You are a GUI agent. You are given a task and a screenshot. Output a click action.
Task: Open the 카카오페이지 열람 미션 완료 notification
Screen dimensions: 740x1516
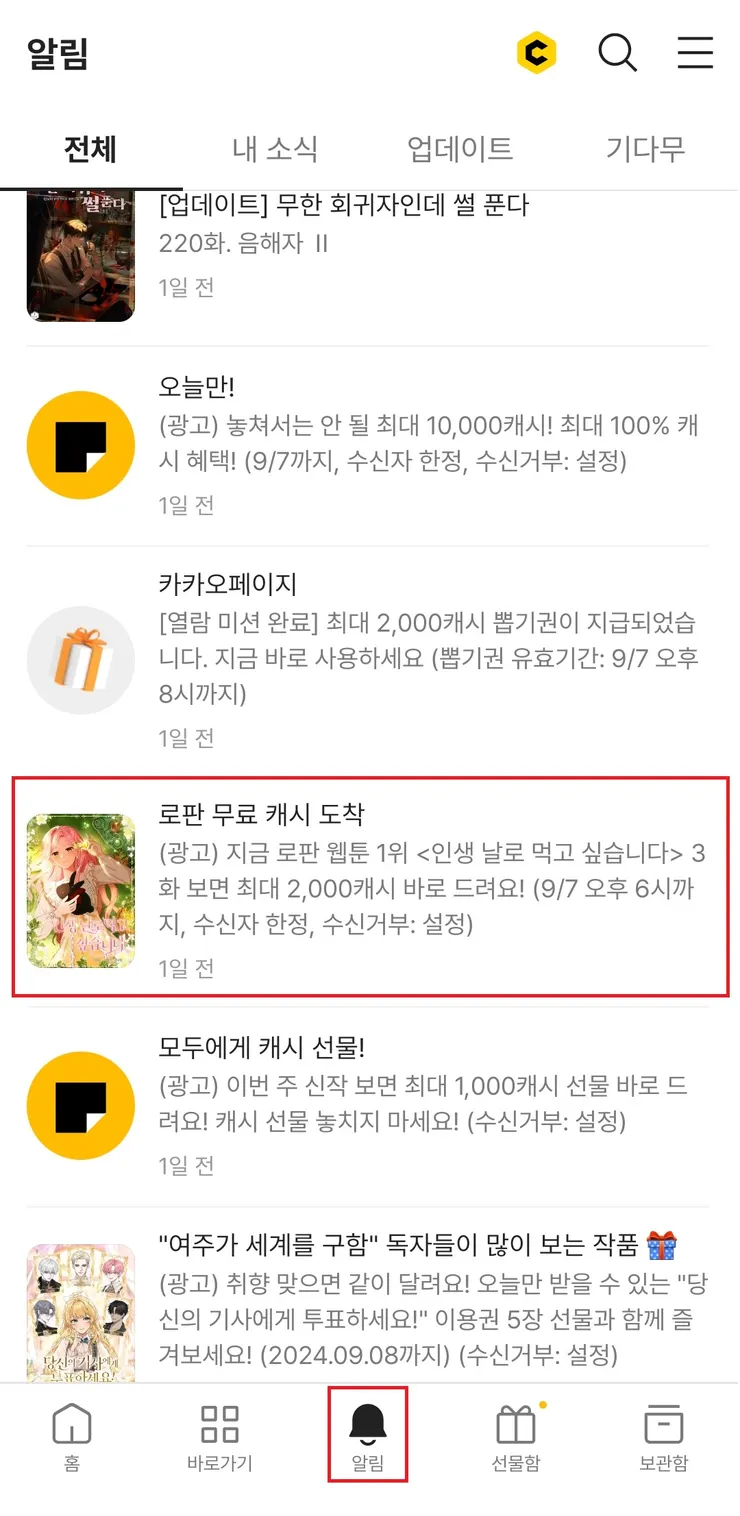click(x=368, y=660)
